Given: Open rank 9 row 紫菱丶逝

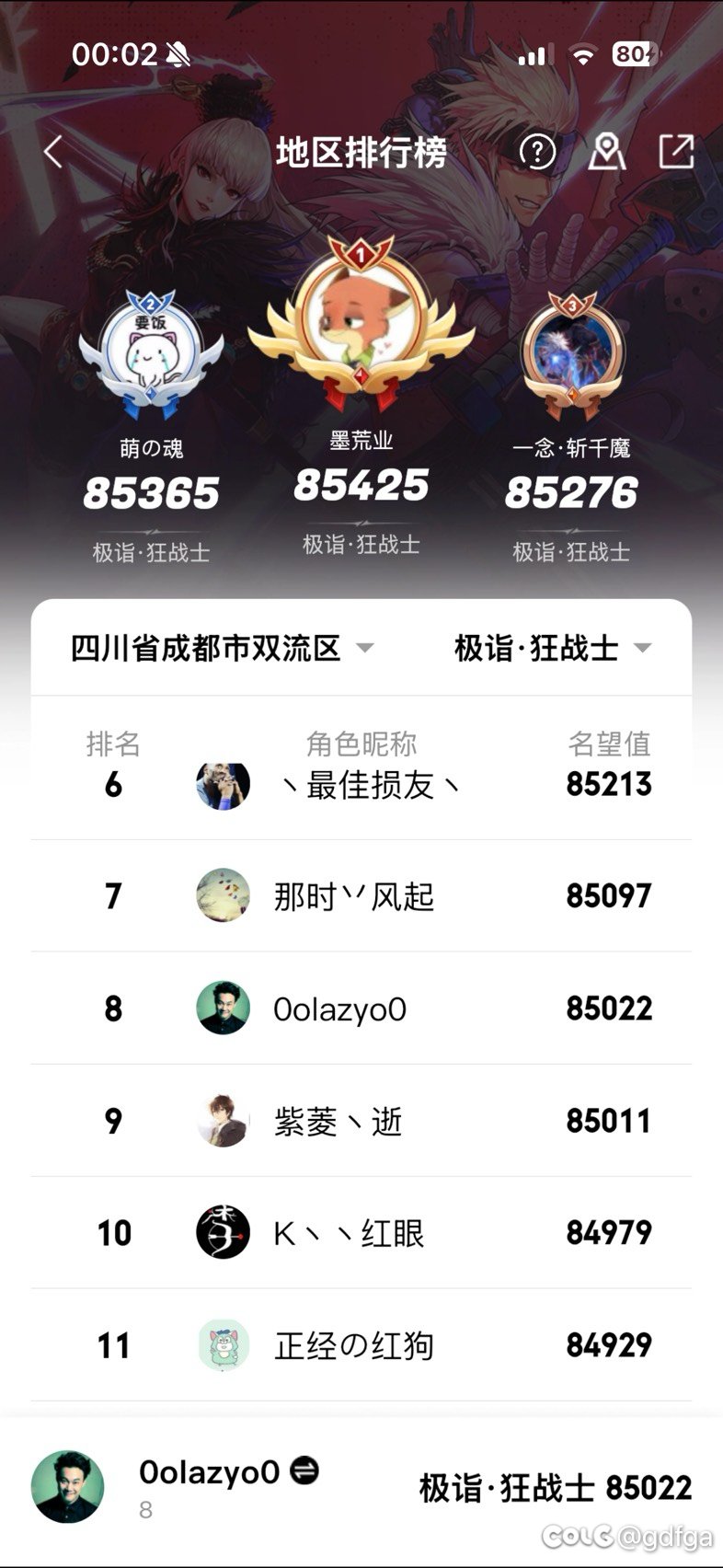Looking at the screenshot, I should pyautogui.click(x=361, y=1120).
